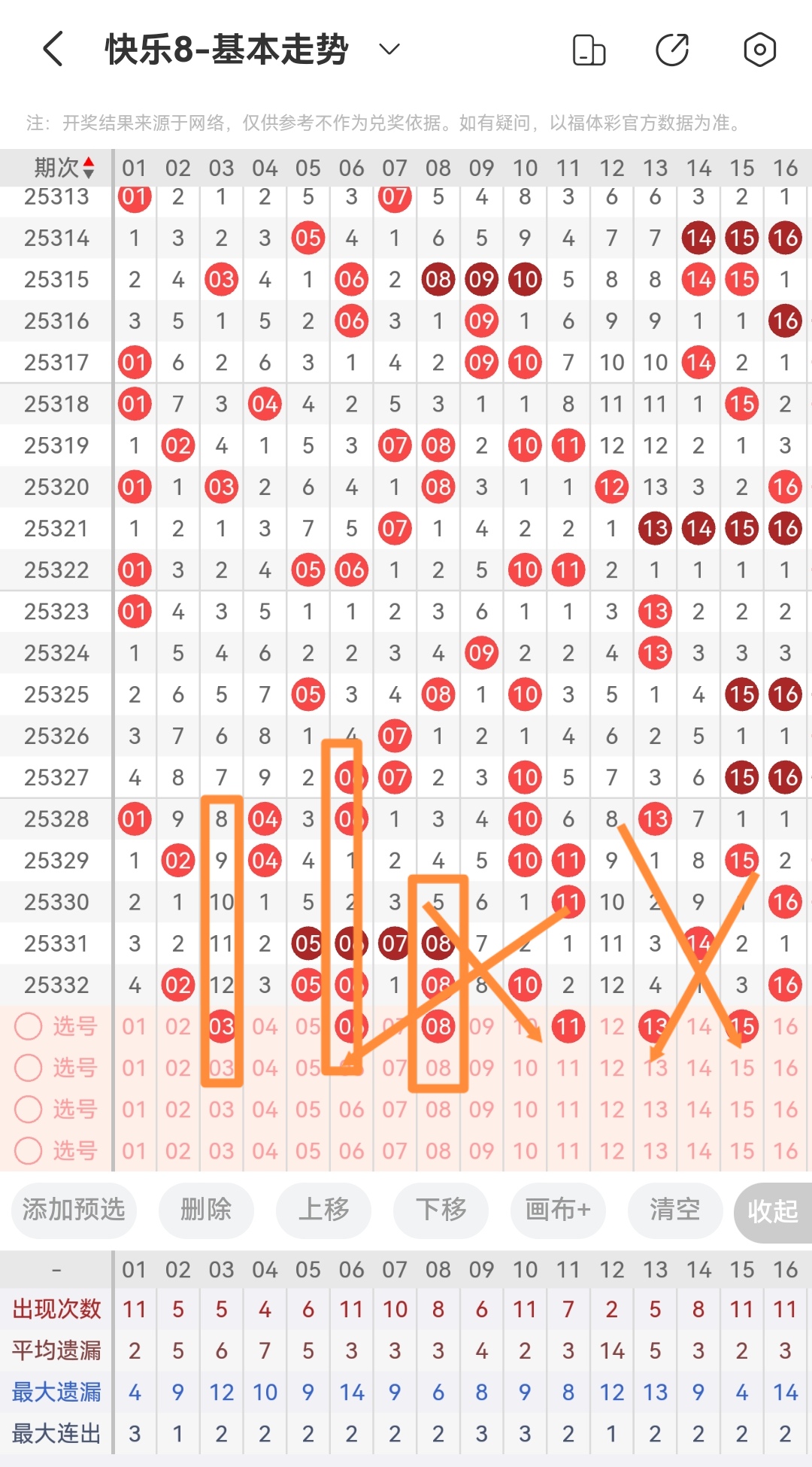The image size is (812, 1467).
Task: Share the trend chart
Action: pos(672,50)
